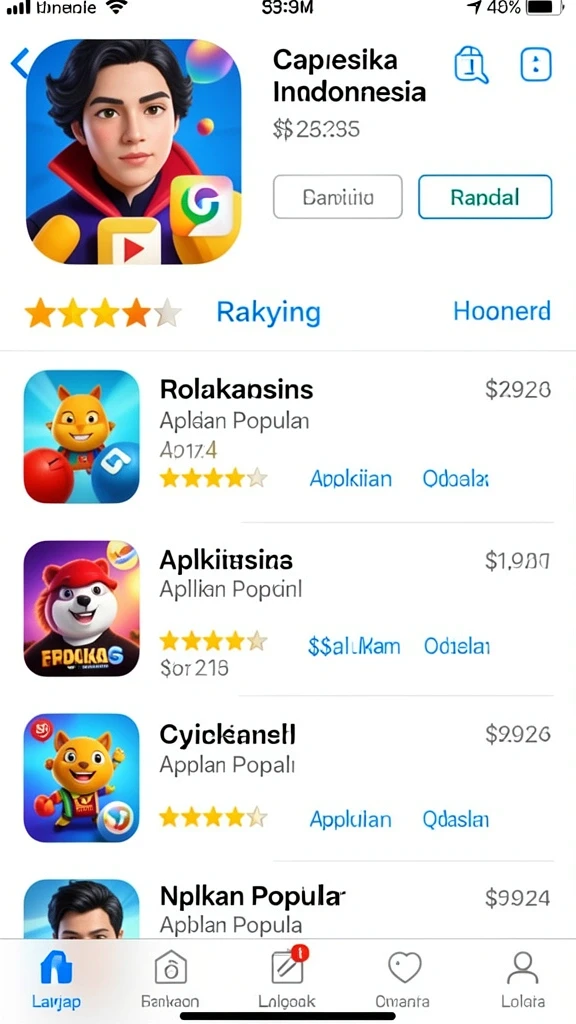Open the Hoonerd link
Screen dimensions: 576x1024
pos(502,312)
